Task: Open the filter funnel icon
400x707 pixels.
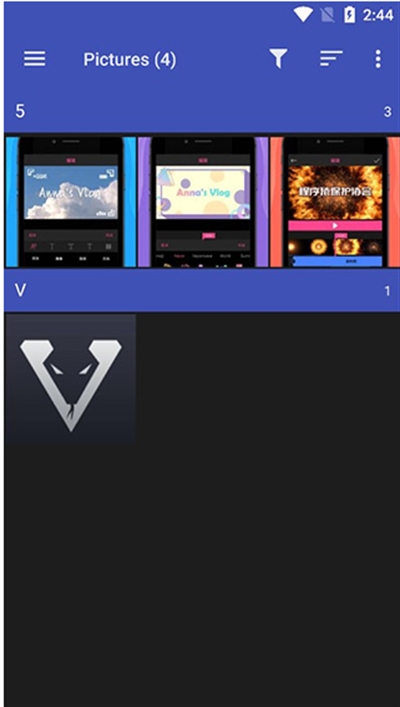Action: tap(278, 59)
